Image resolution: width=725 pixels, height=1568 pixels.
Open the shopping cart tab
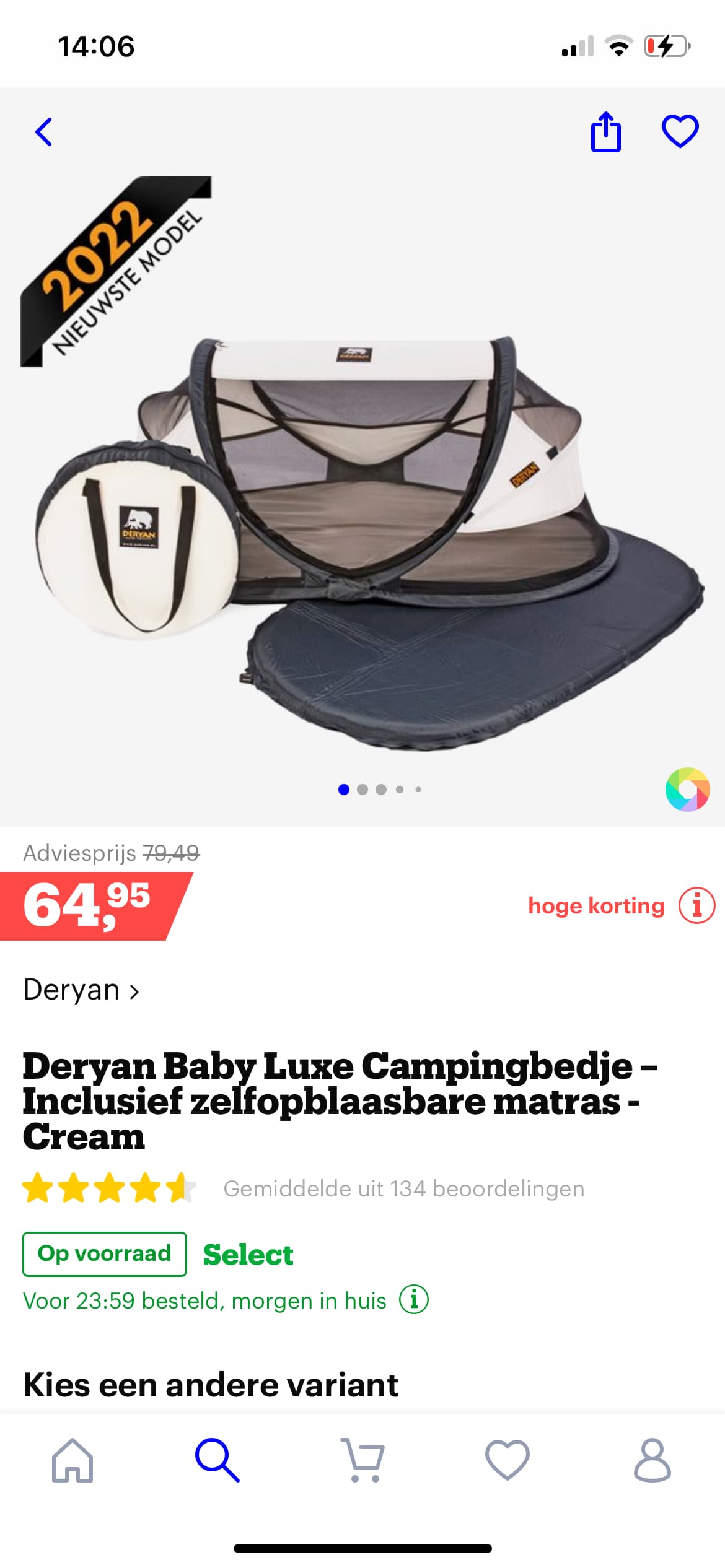pyautogui.click(x=362, y=1460)
